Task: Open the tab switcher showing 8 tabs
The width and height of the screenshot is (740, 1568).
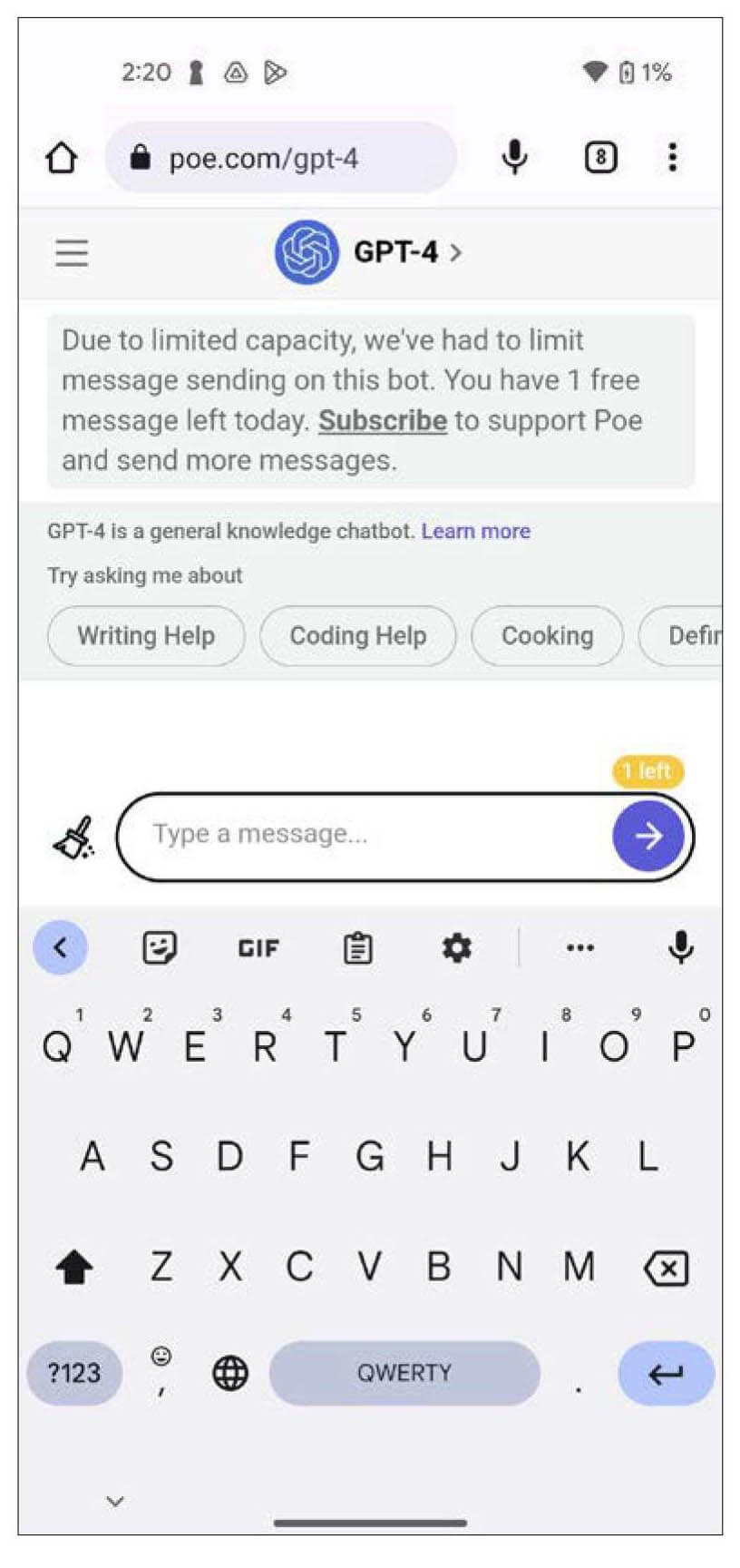Action: point(599,158)
